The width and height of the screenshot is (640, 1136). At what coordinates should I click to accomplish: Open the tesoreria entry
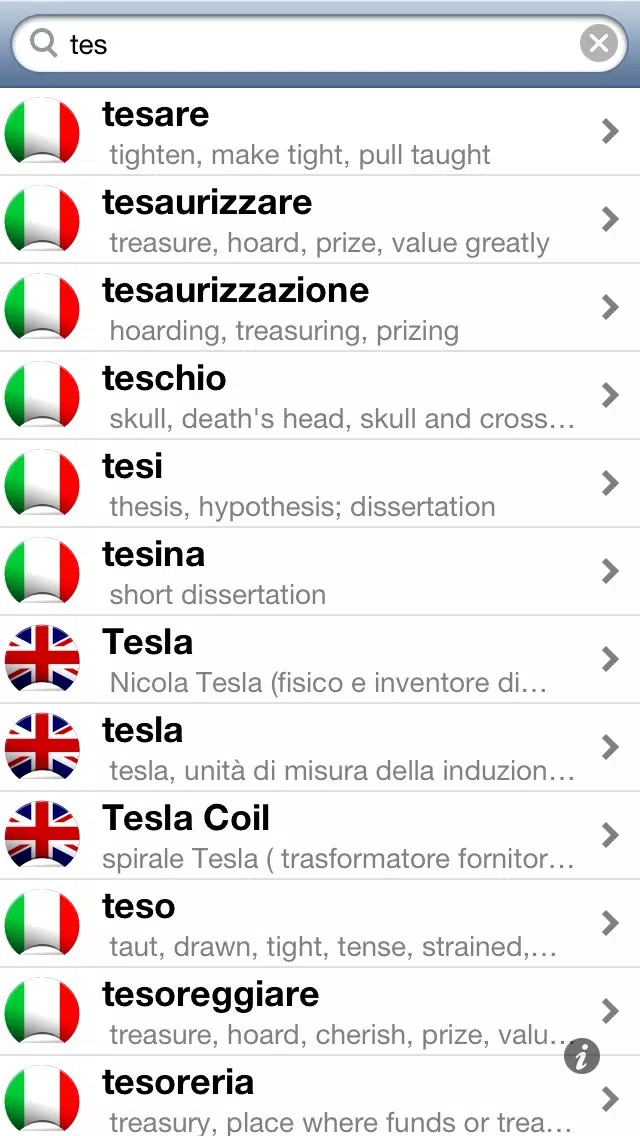pyautogui.click(x=320, y=1096)
